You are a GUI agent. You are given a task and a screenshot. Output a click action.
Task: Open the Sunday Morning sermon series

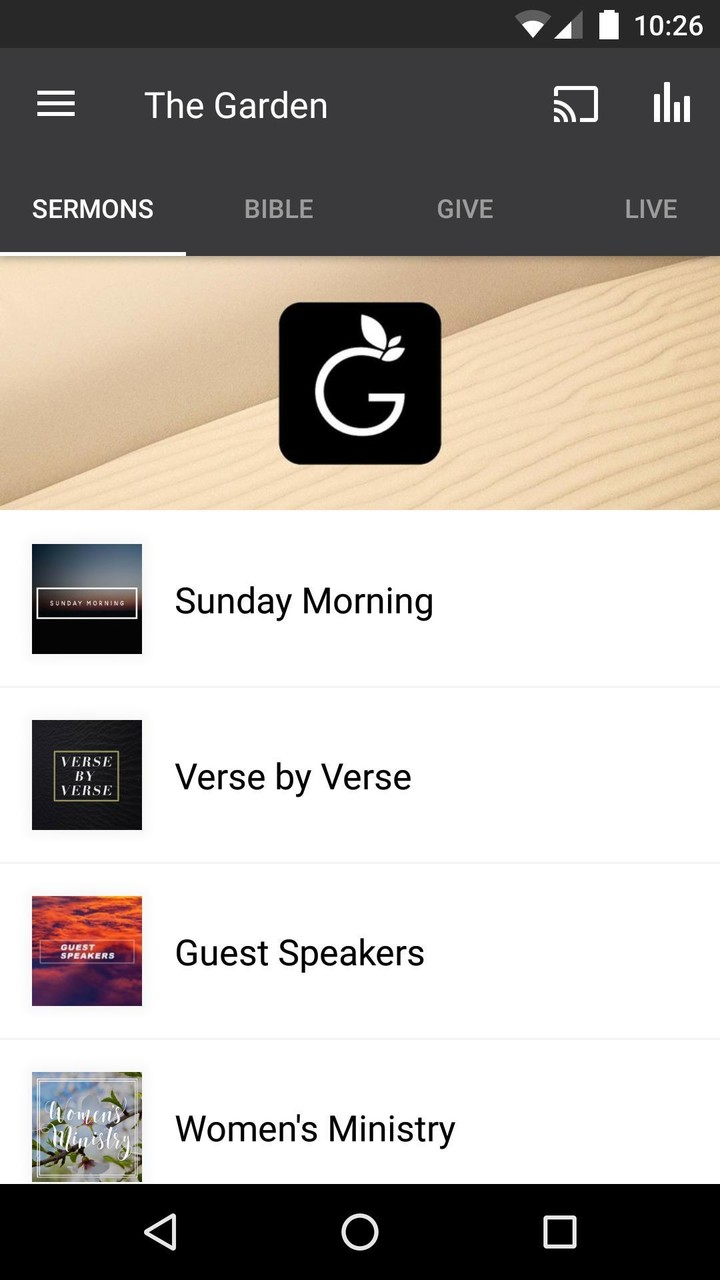(304, 600)
